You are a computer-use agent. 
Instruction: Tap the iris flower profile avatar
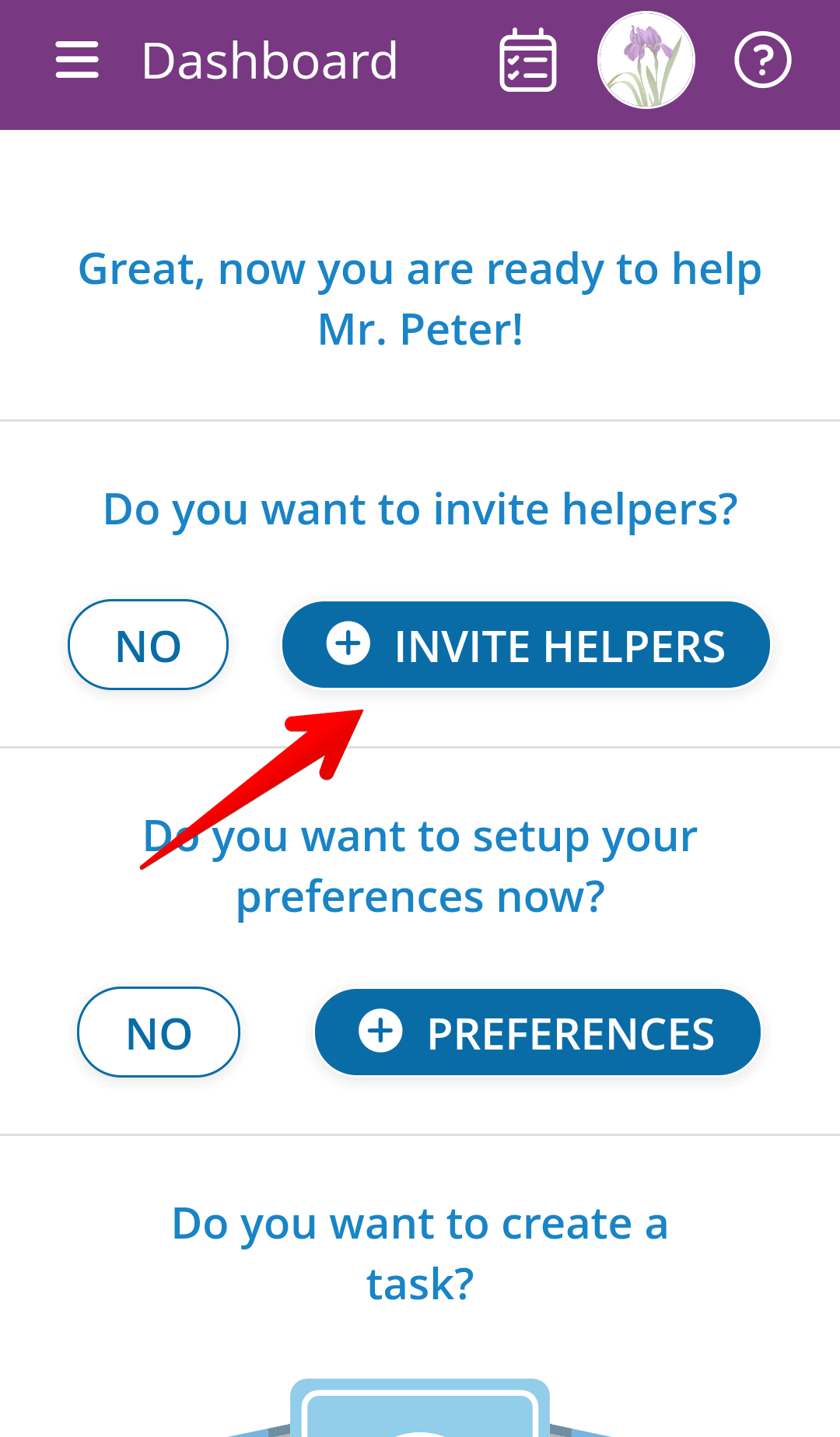coord(646,60)
